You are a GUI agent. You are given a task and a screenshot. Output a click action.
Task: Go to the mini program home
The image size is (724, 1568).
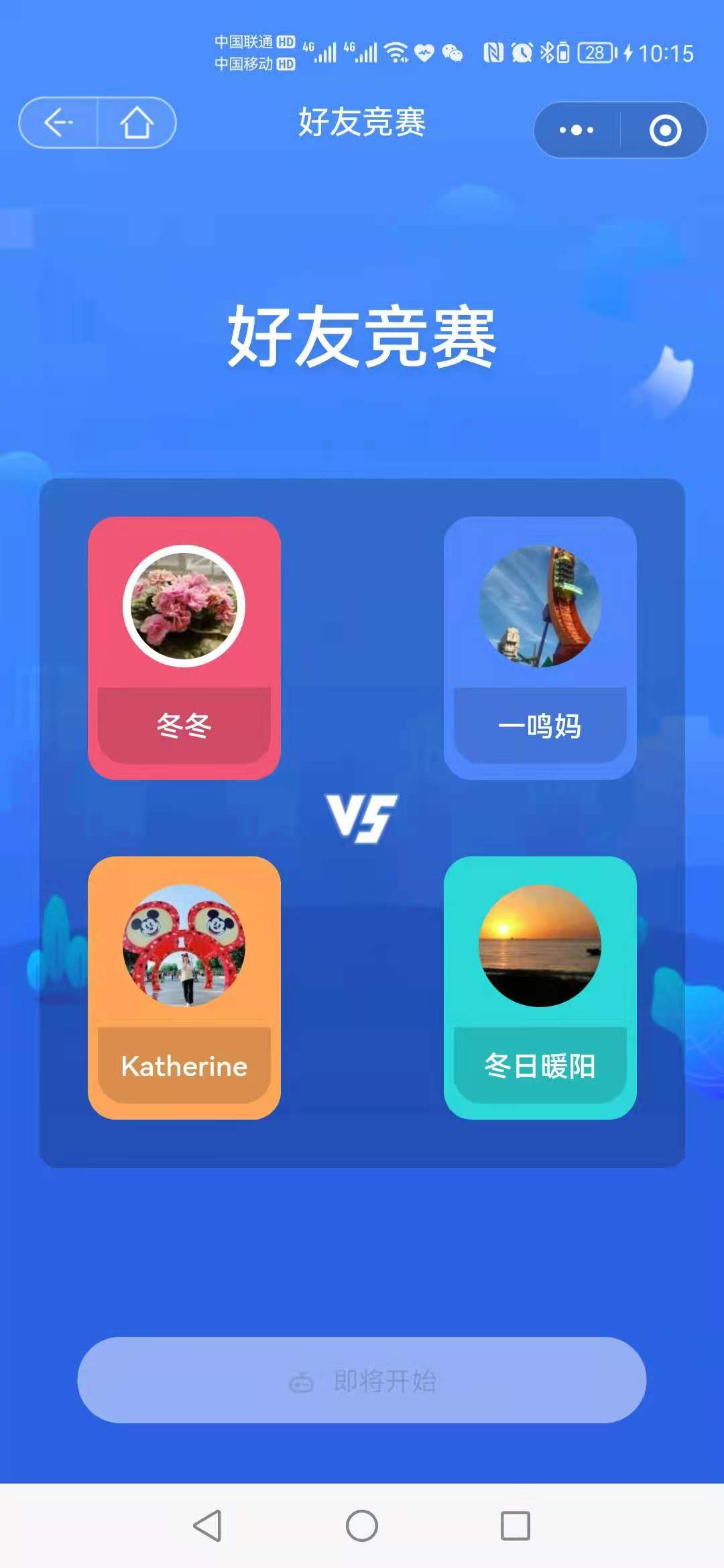[x=137, y=123]
